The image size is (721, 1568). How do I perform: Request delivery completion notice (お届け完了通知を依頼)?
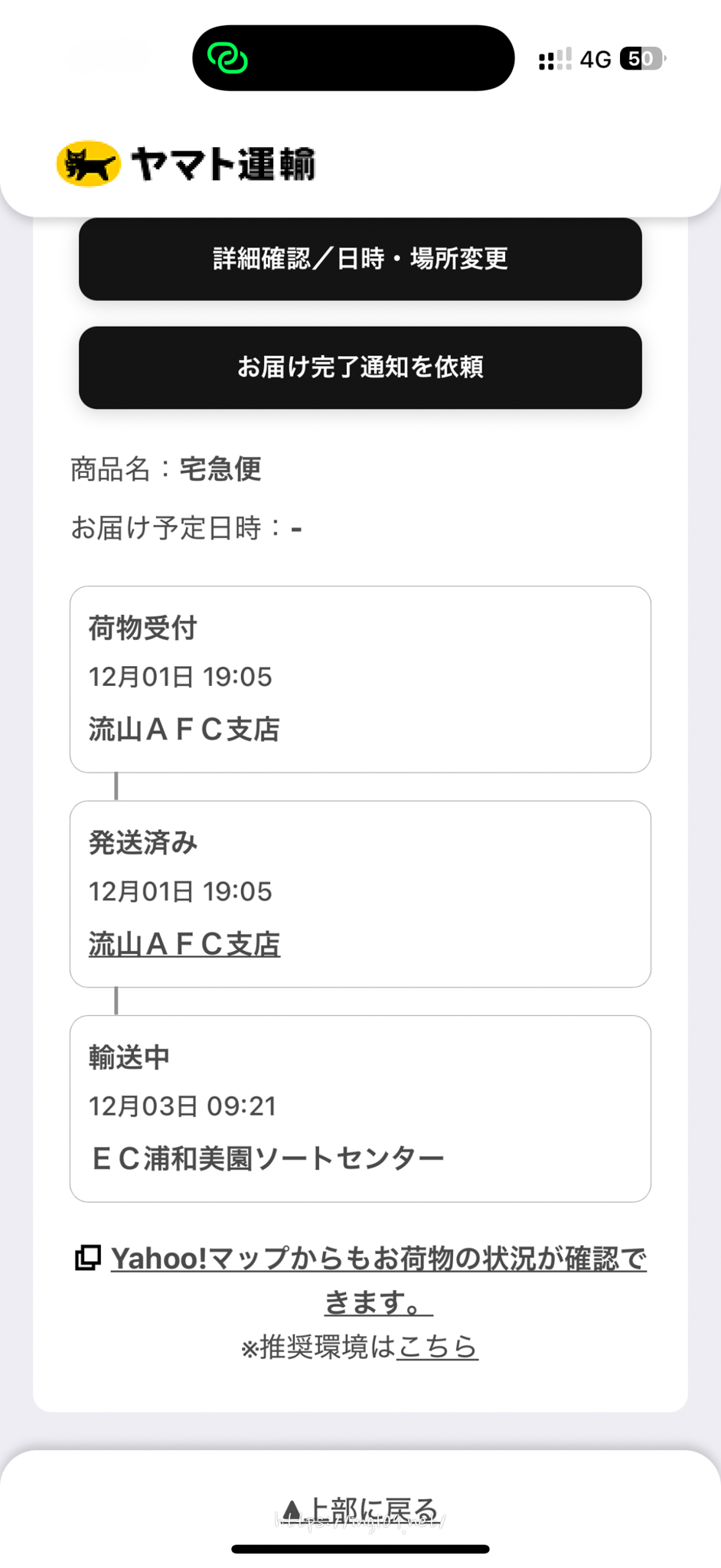click(x=360, y=367)
